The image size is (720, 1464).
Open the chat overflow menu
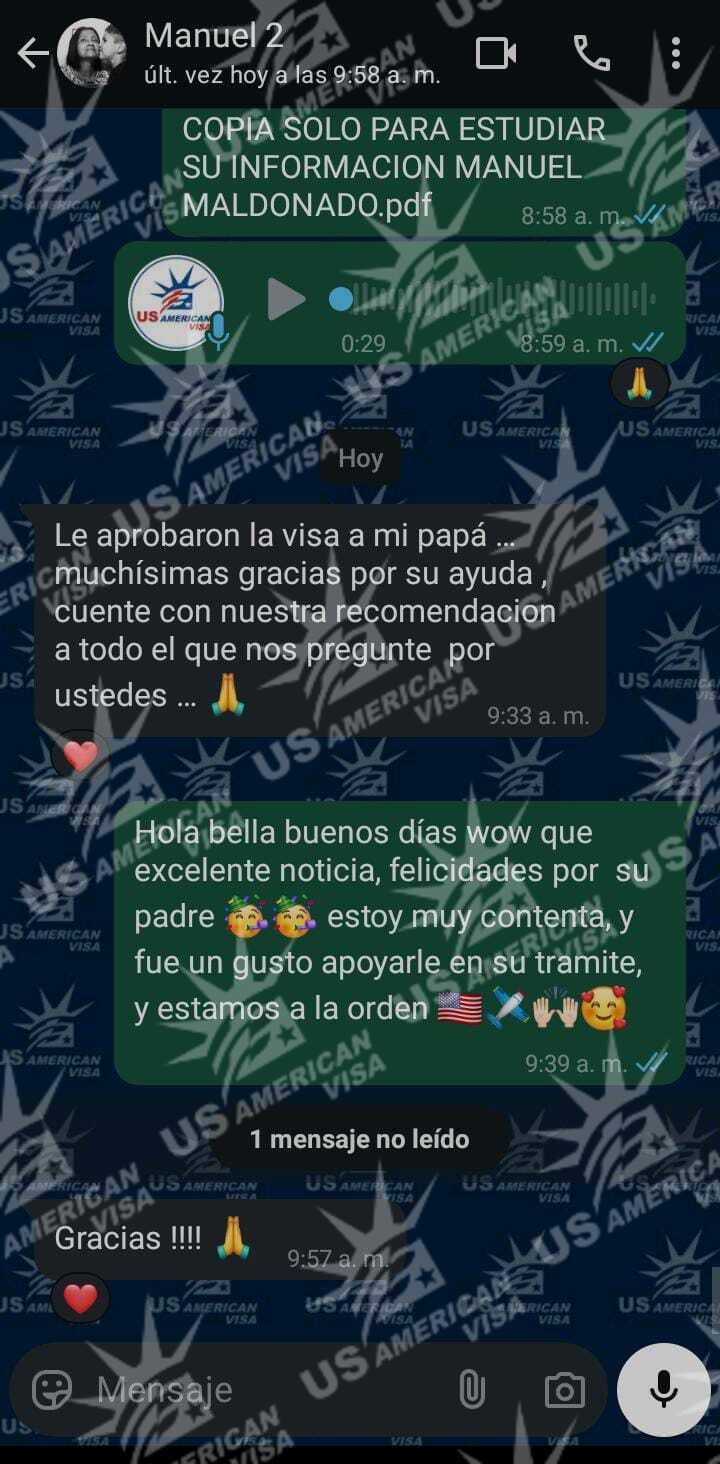[x=676, y=53]
